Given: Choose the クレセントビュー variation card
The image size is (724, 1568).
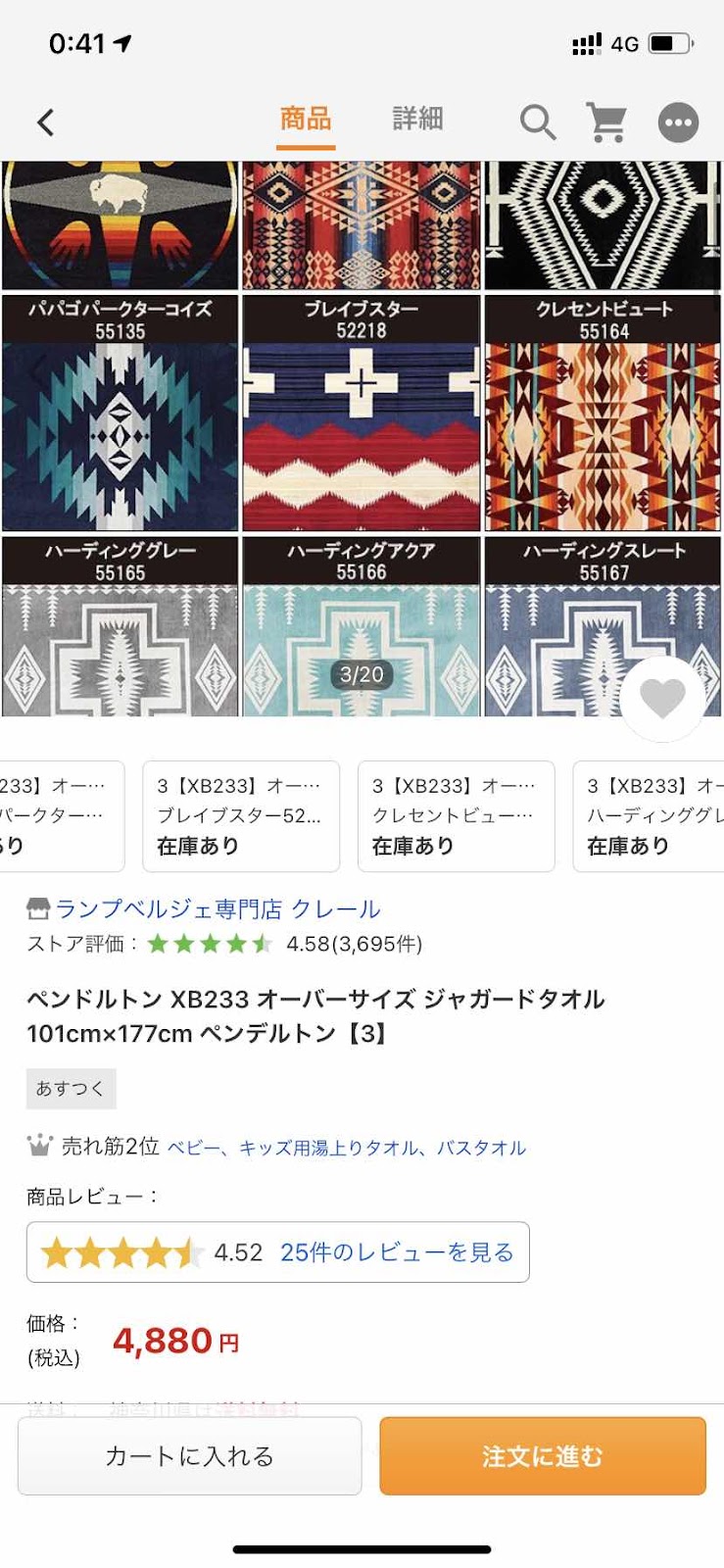Looking at the screenshot, I should [x=456, y=815].
